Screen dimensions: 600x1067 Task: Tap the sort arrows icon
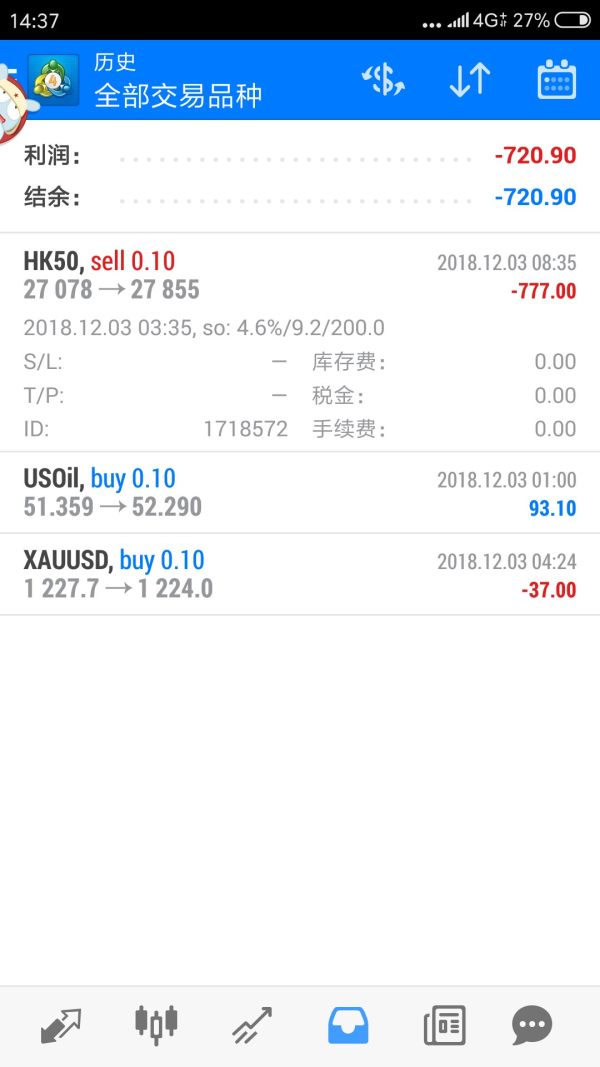[469, 80]
